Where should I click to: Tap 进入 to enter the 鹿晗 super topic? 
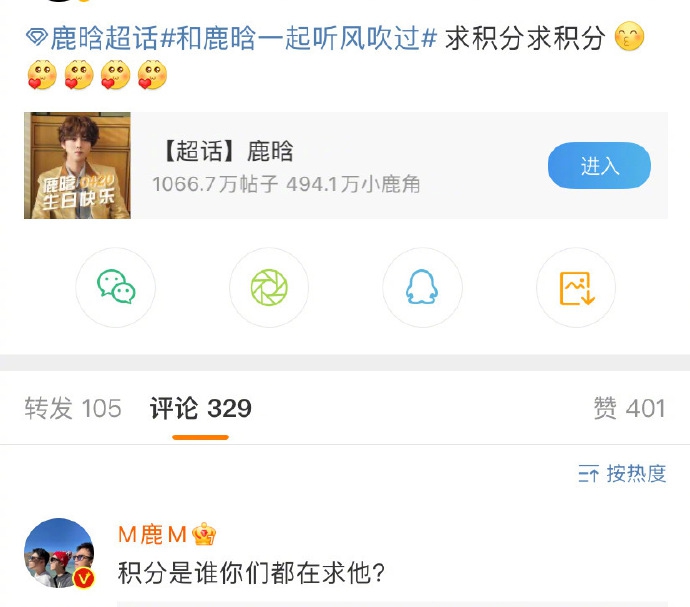click(599, 166)
